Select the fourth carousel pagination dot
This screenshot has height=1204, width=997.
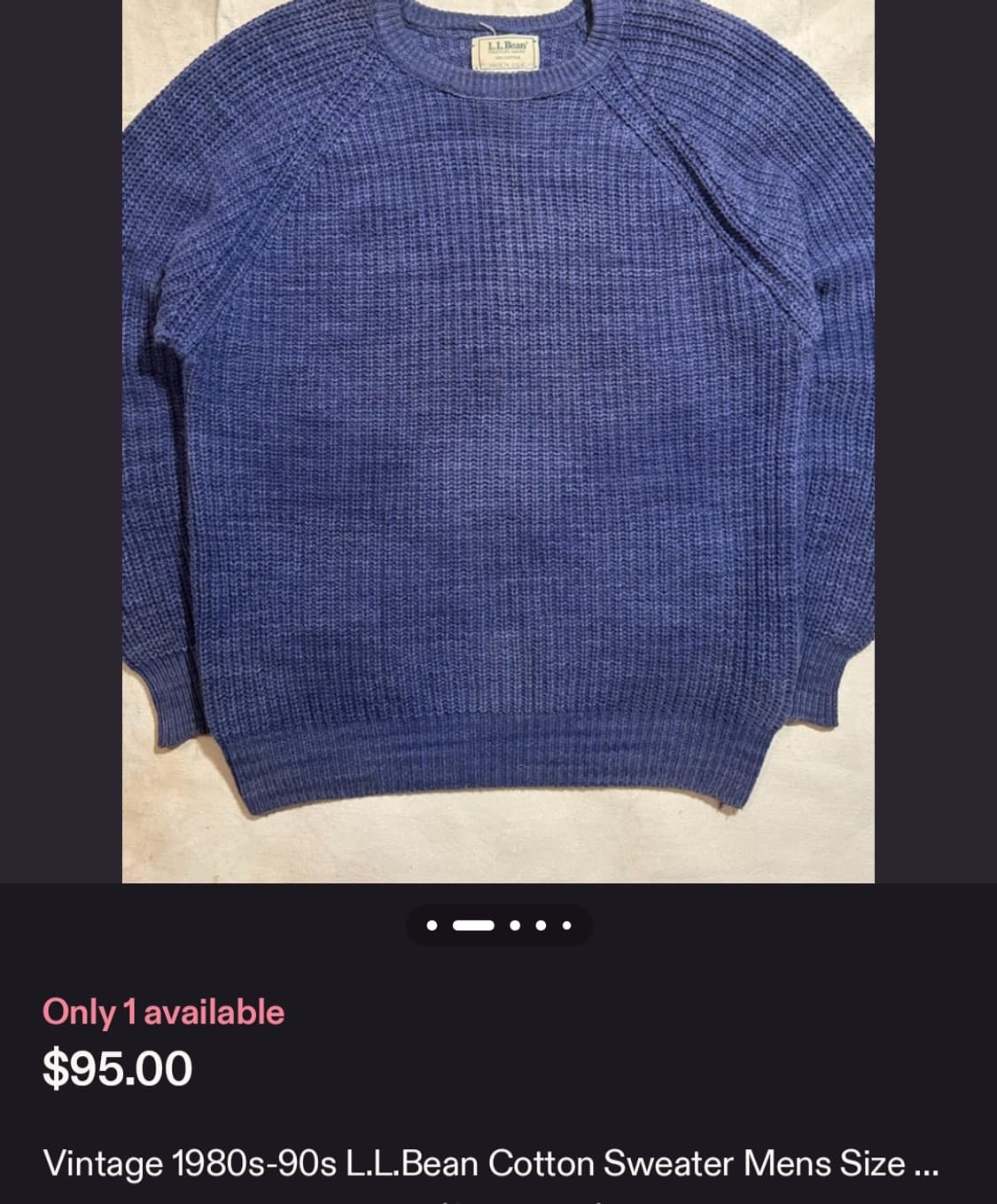[x=540, y=925]
